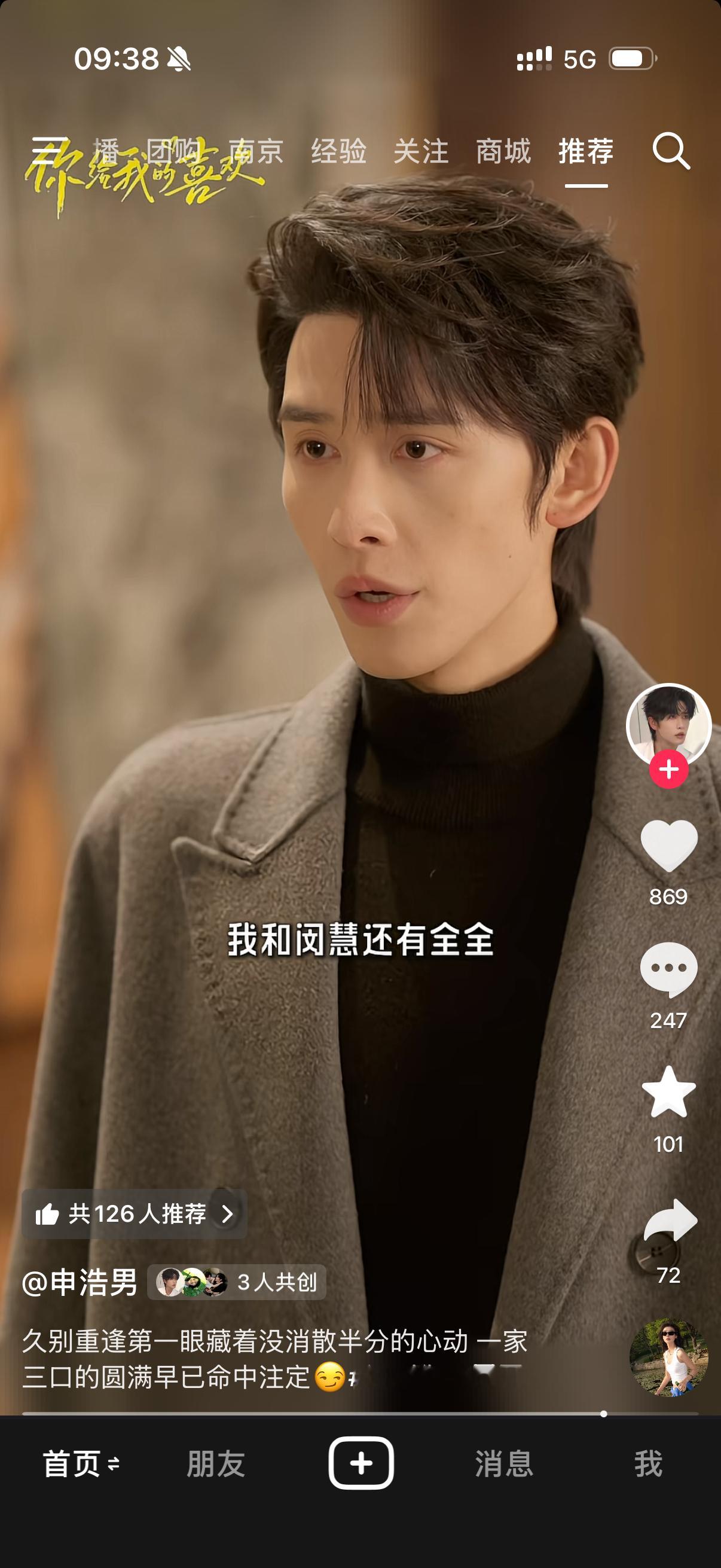
Task: Open the search magnifier icon
Action: [x=672, y=151]
